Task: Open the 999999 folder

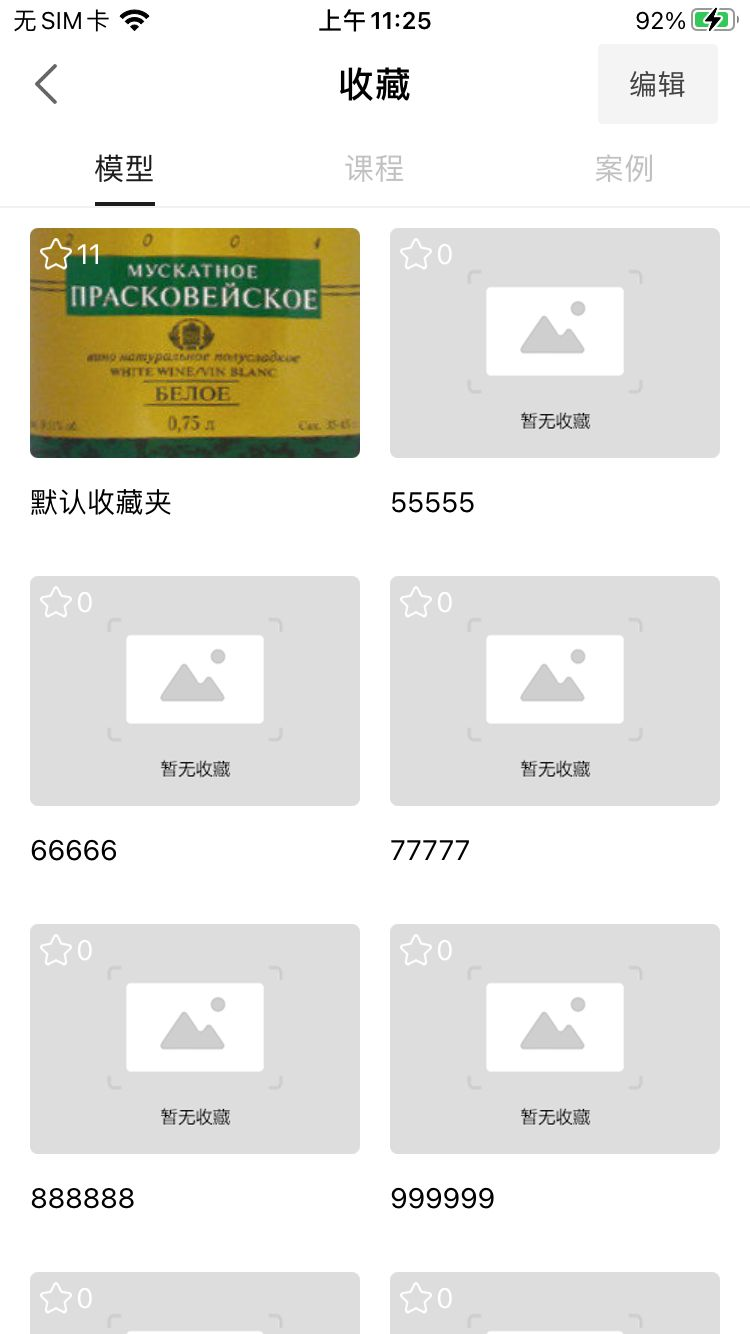Action: (555, 1039)
